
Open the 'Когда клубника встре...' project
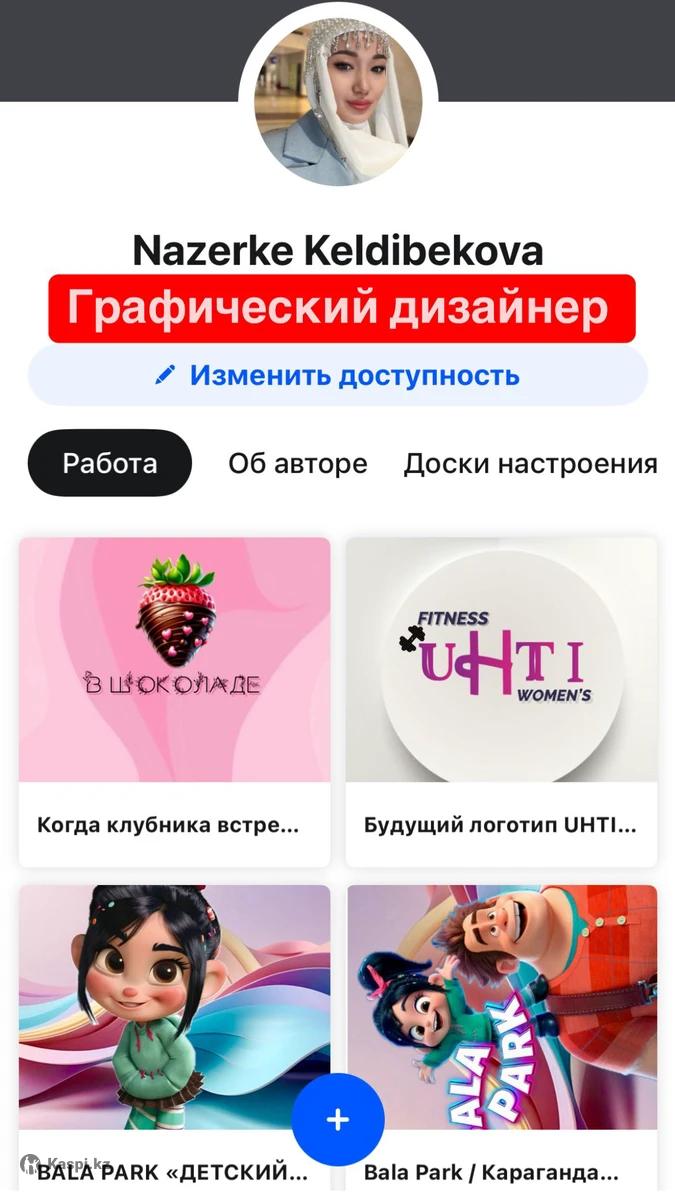pyautogui.click(x=174, y=700)
